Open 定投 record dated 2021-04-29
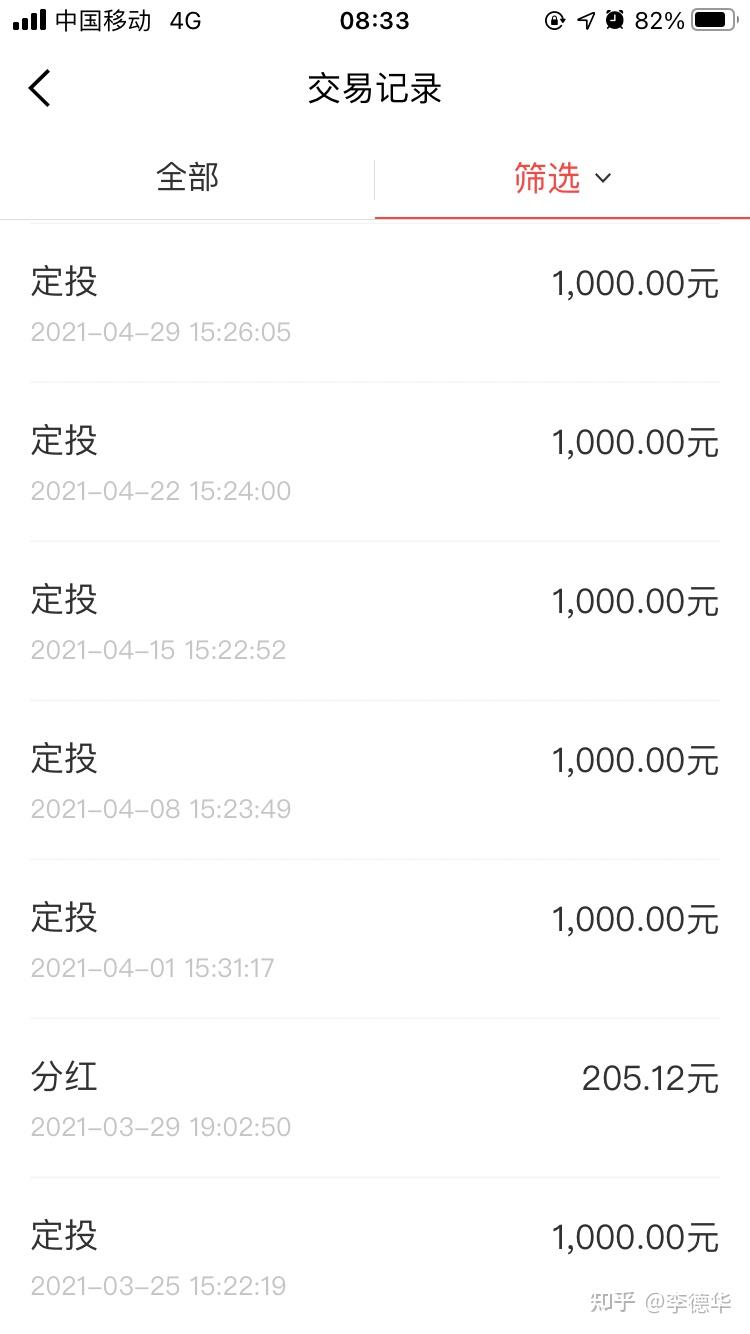Image resolution: width=750 pixels, height=1334 pixels. click(x=374, y=303)
